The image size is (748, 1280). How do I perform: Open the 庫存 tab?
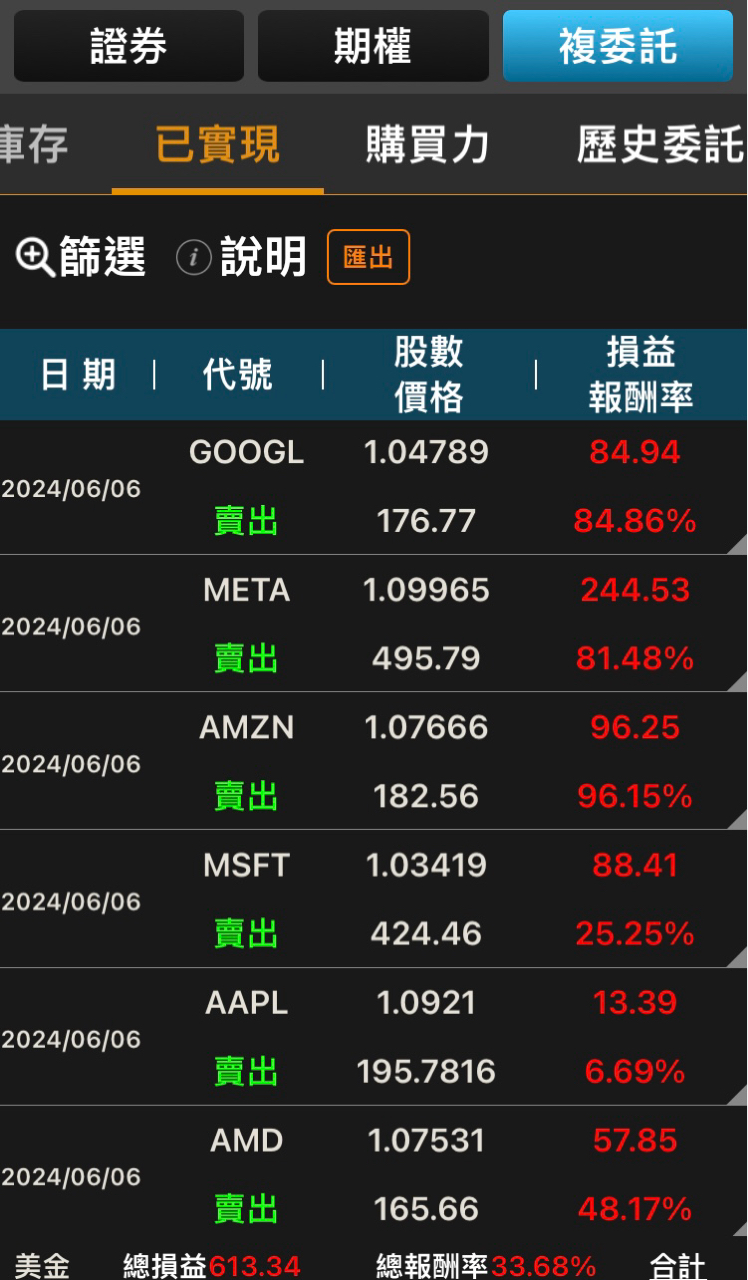[x=34, y=146]
